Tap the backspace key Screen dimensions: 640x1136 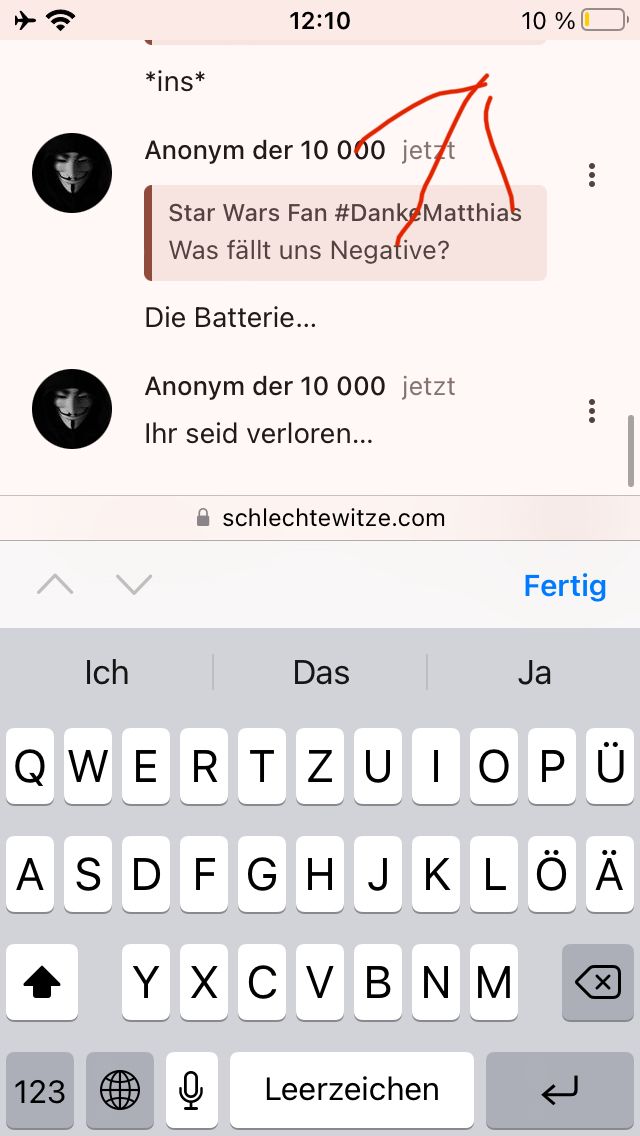pos(598,984)
